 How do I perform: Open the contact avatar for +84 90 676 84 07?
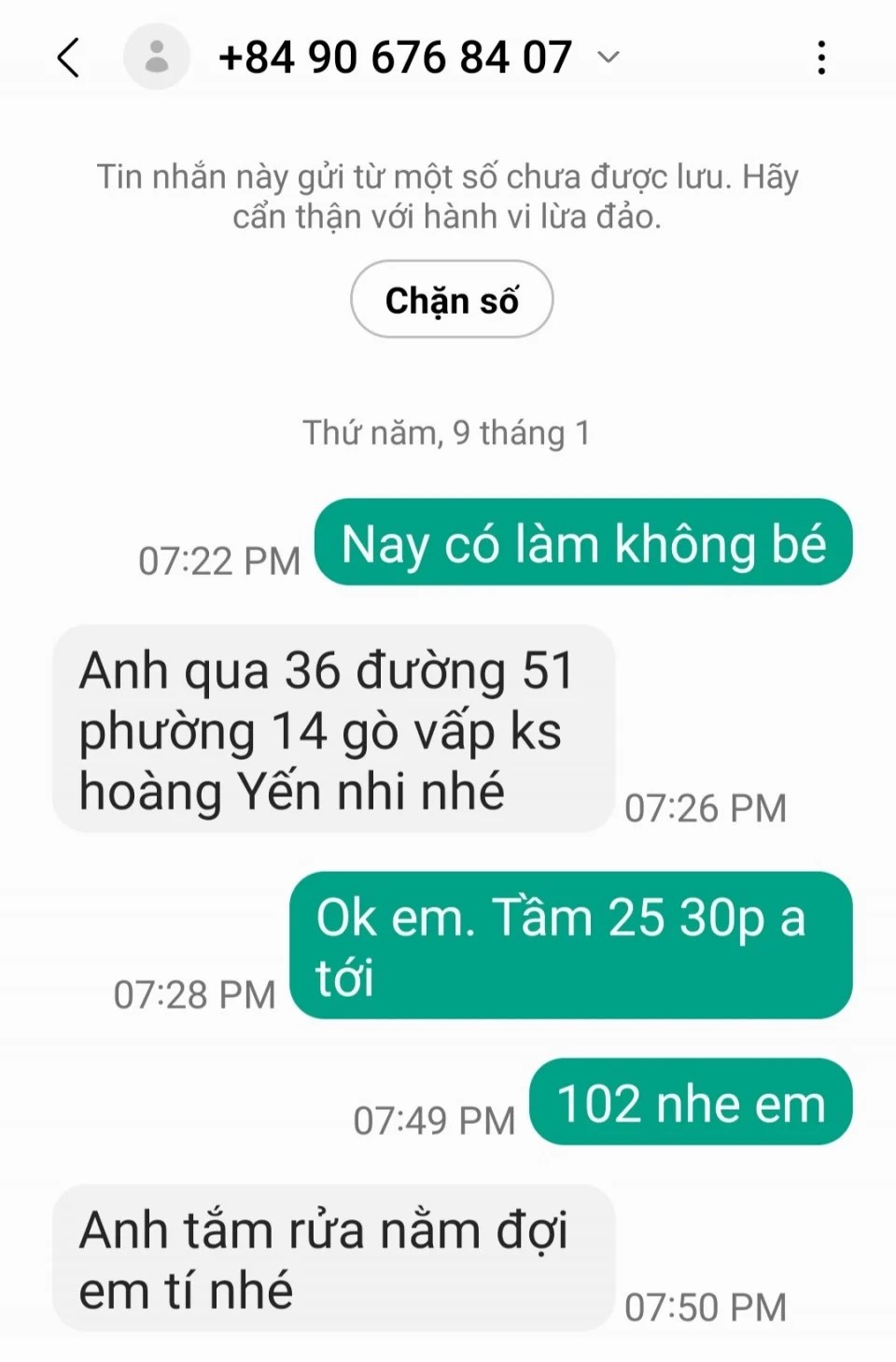pyautogui.click(x=157, y=57)
